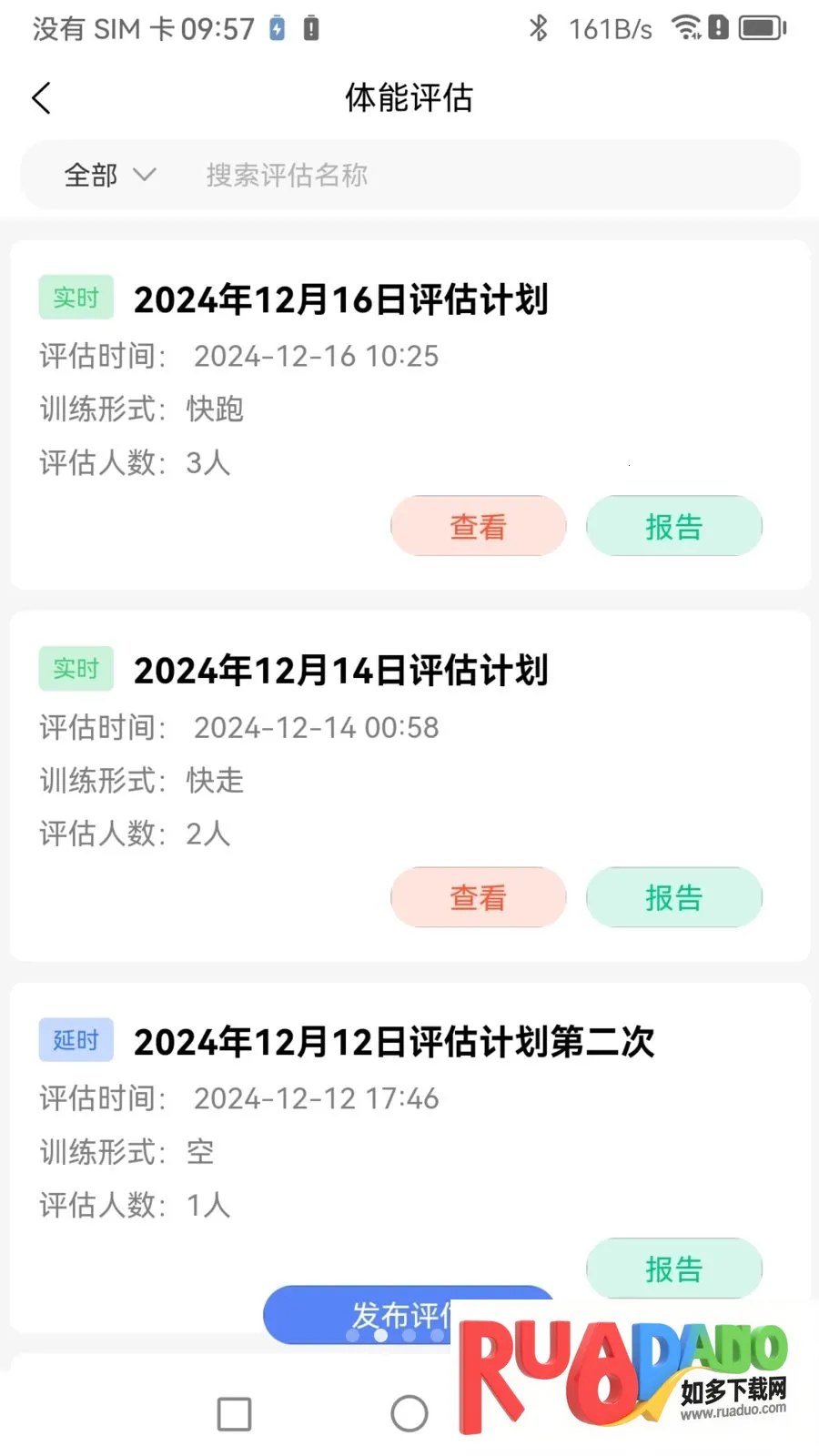Viewport: 819px width, 1456px height.
Task: Go back from 体能评估 page
Action: coord(42,98)
